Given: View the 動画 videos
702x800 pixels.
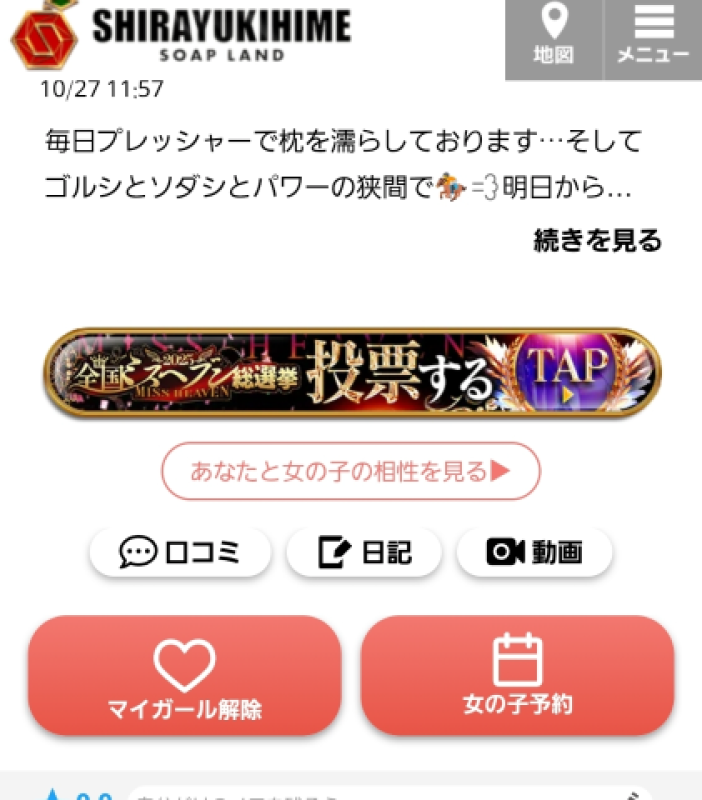Looking at the screenshot, I should pos(535,552).
